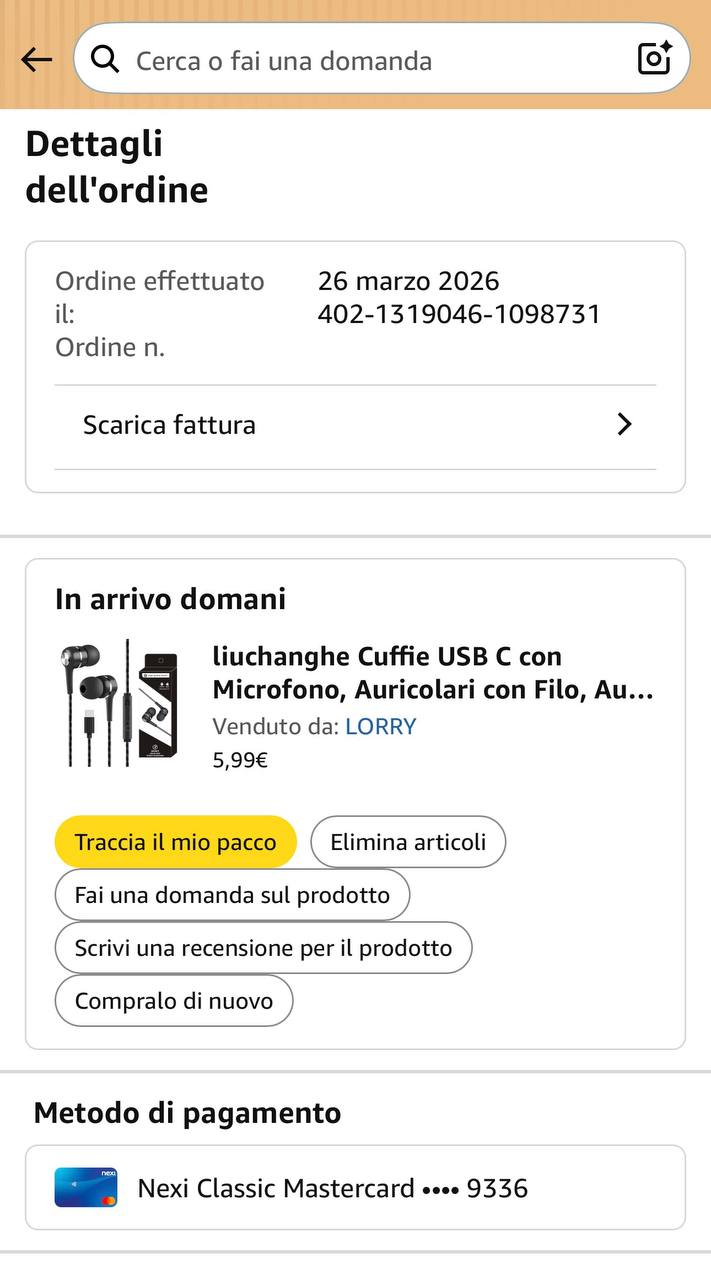Screen dimensions: 711x1280
Task: Open the seller LORRY link
Action: [x=380, y=727]
